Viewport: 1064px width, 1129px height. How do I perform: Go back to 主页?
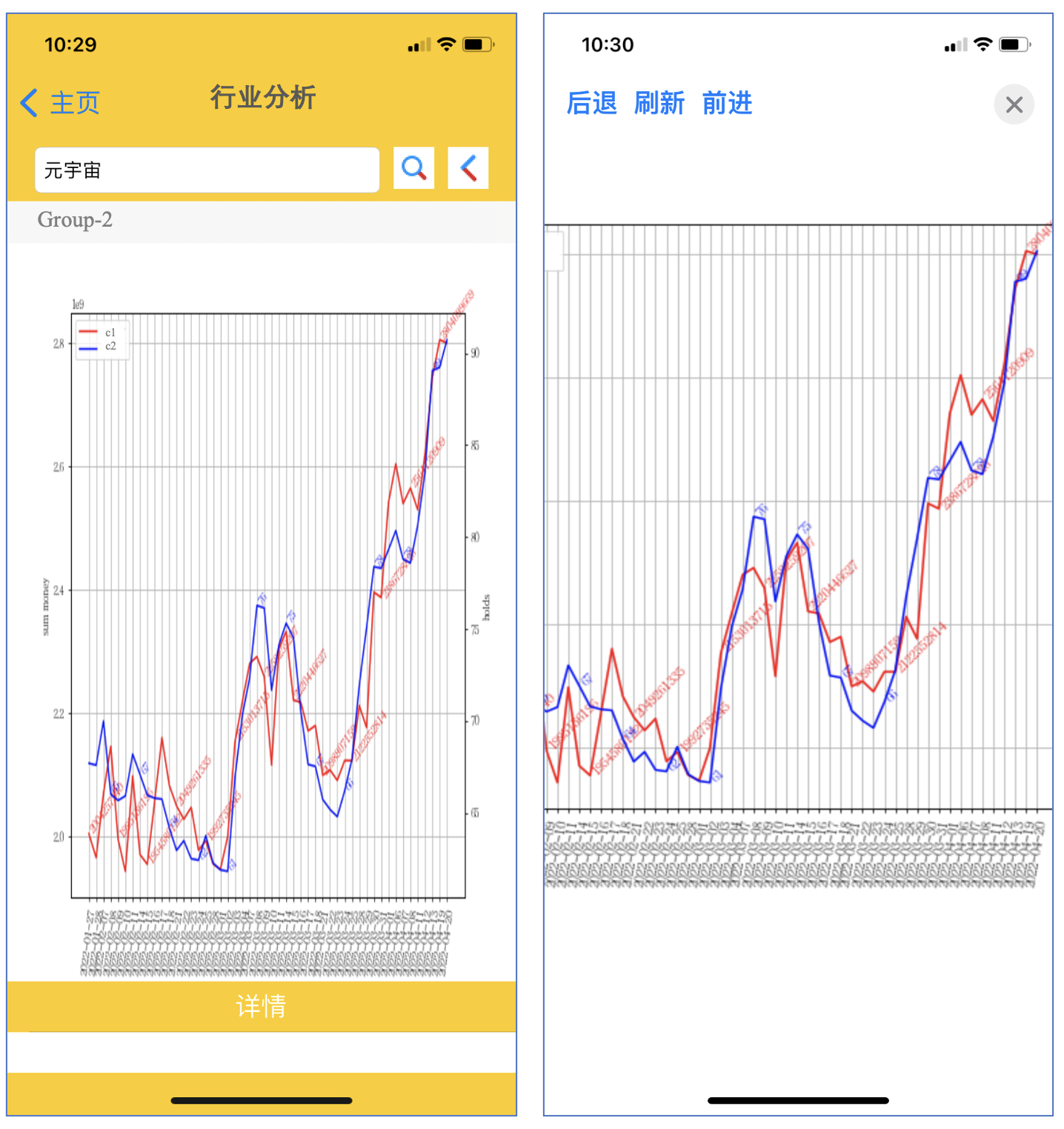coord(61,103)
